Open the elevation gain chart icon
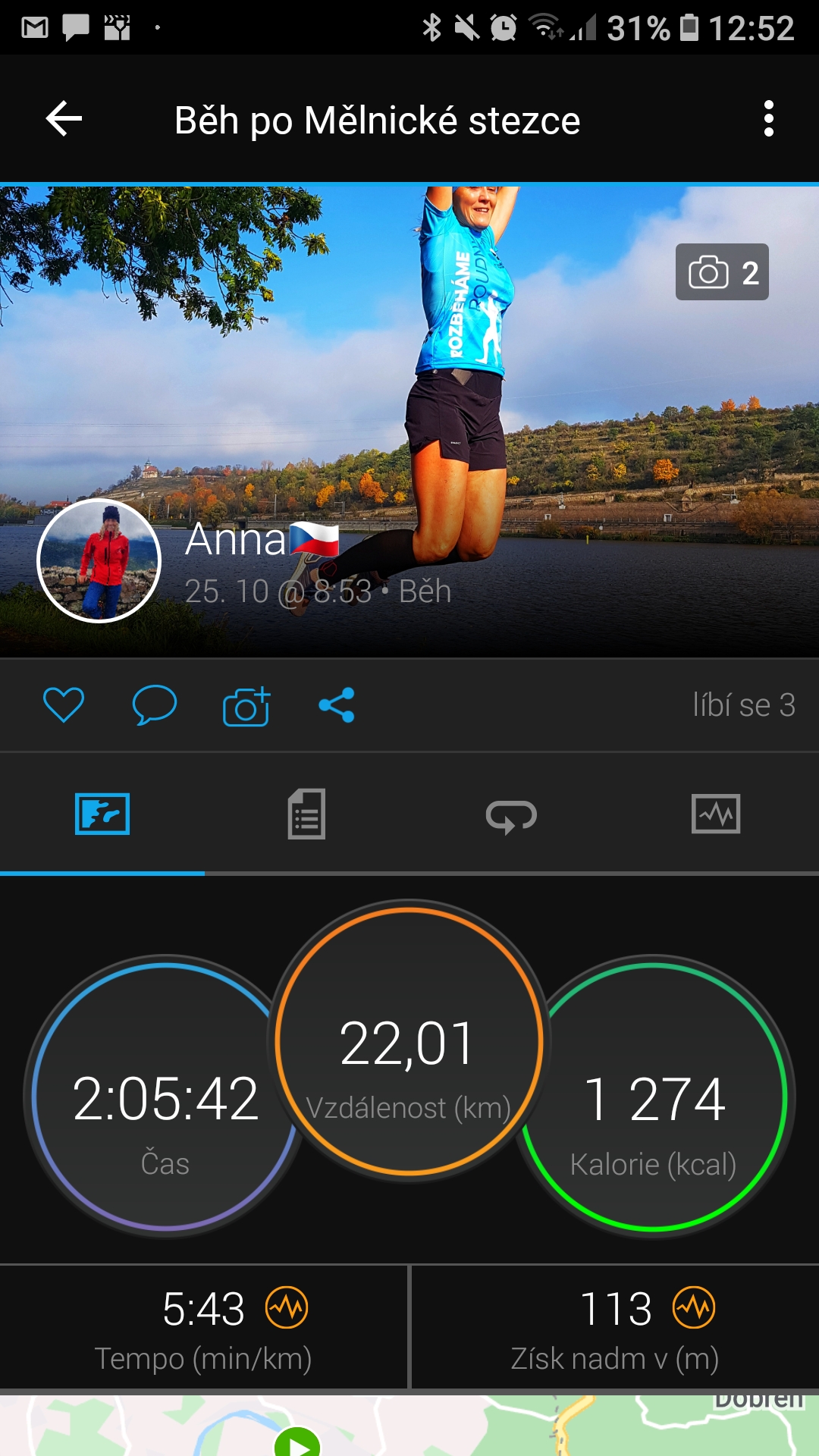This screenshot has width=819, height=1456. (x=694, y=1307)
